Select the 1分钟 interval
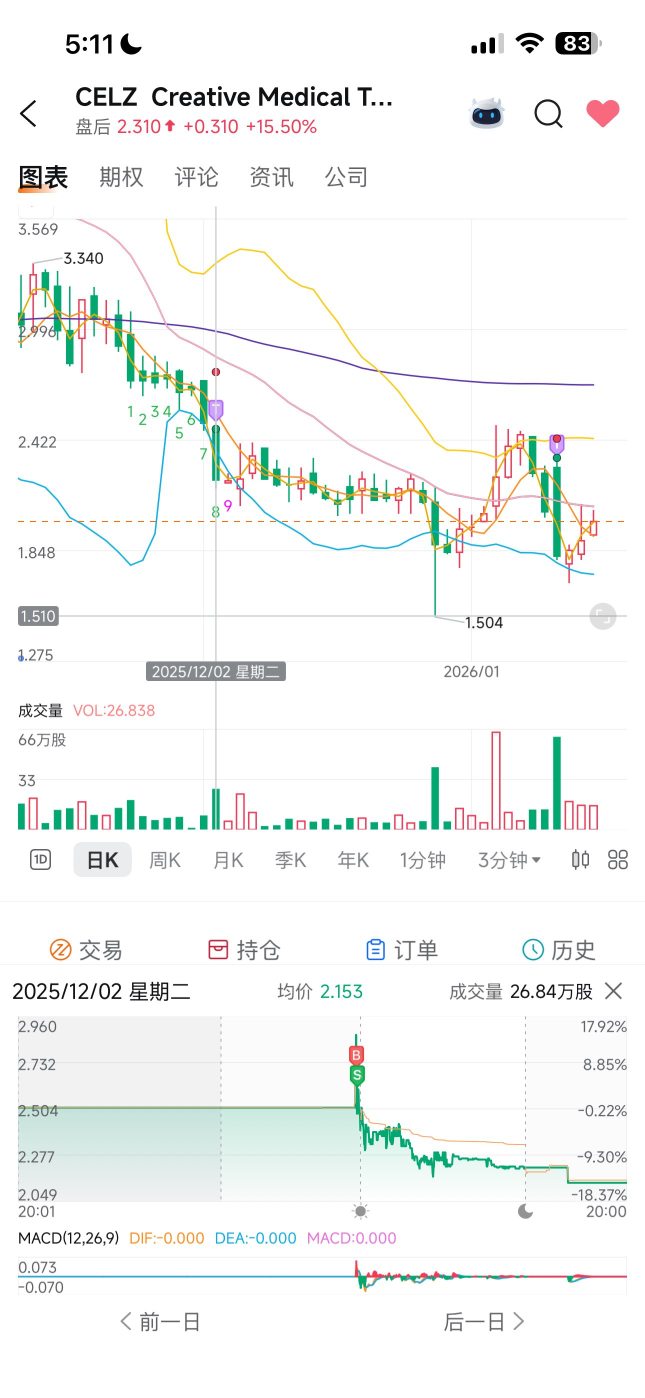 point(423,860)
